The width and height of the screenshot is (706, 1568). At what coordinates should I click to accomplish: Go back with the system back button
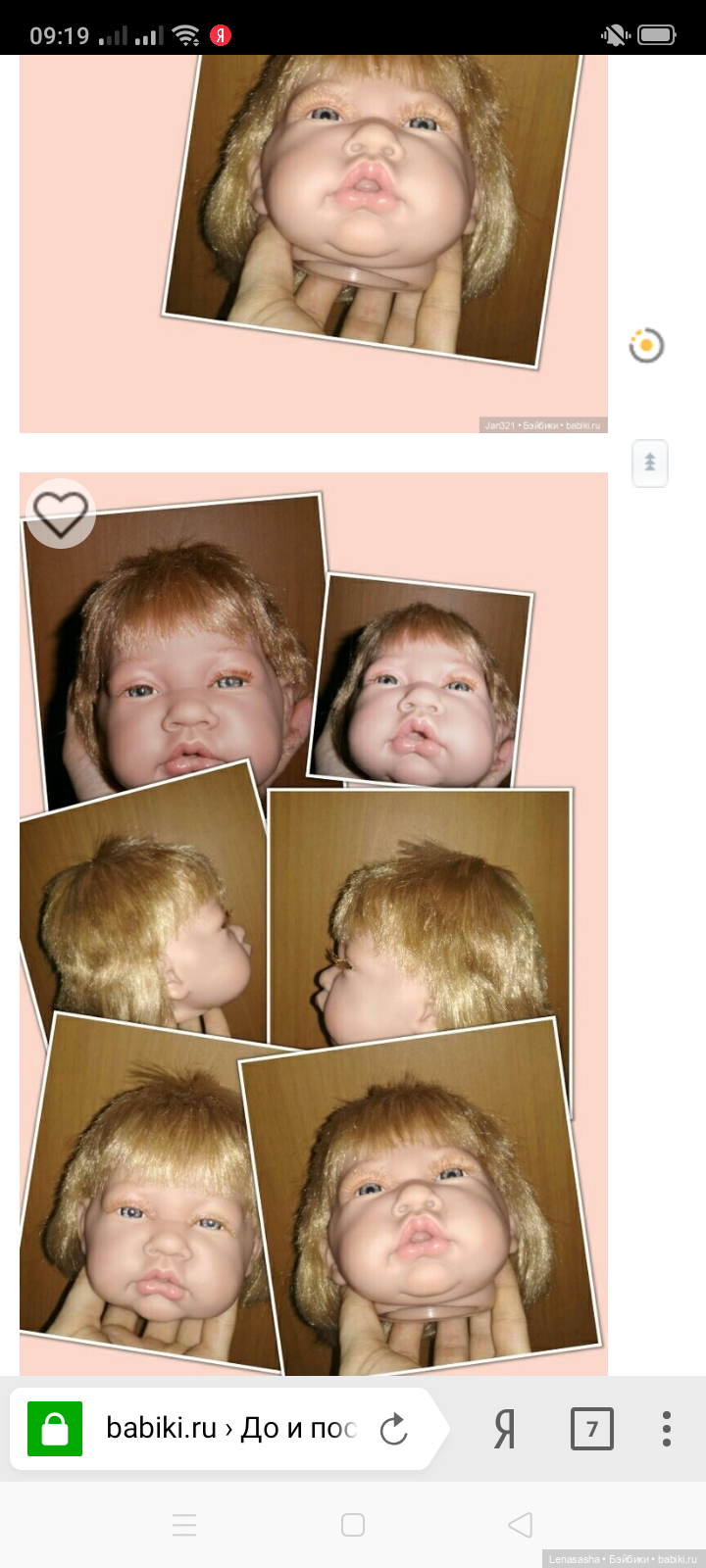point(521,1525)
